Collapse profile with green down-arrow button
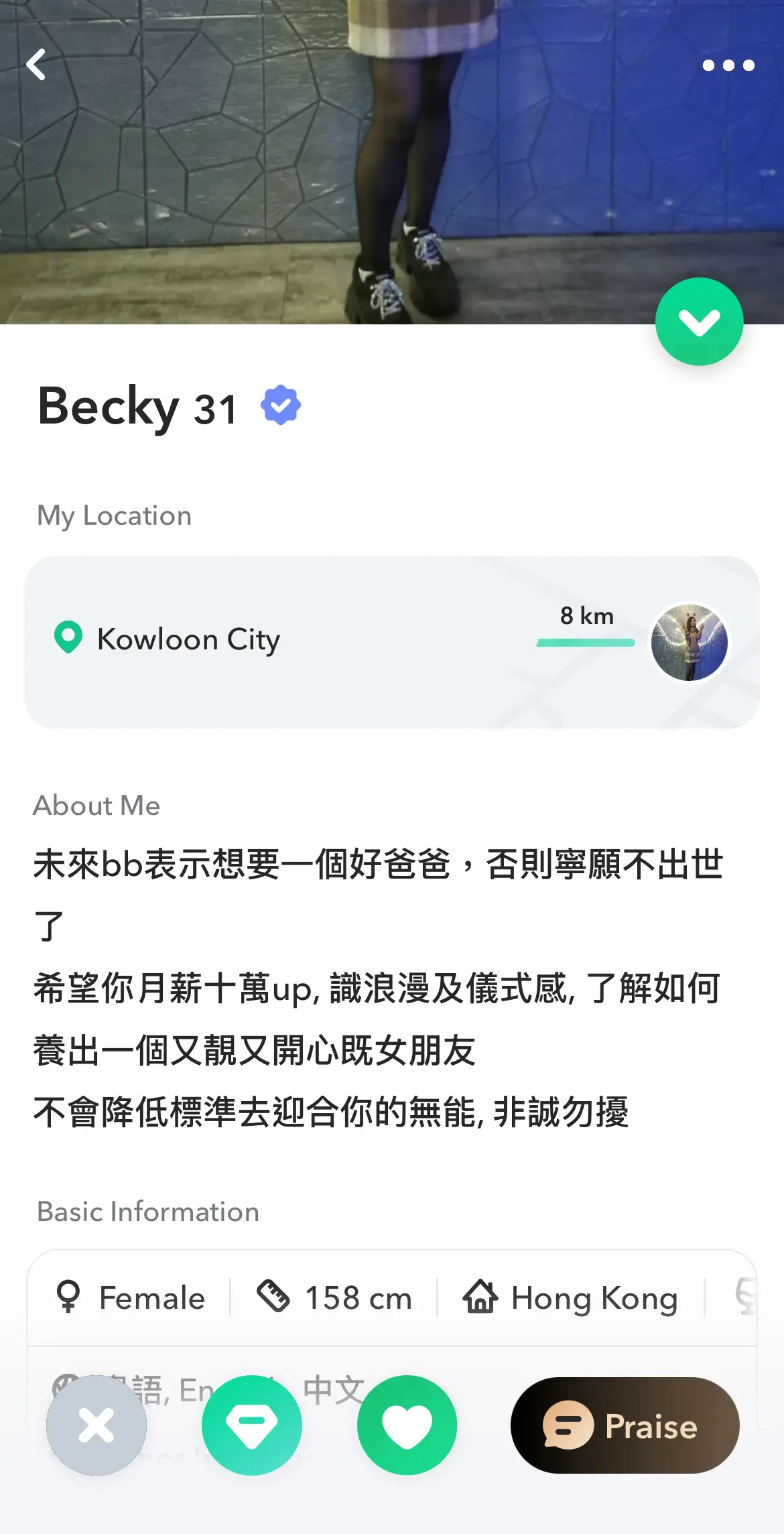The width and height of the screenshot is (784, 1534). pyautogui.click(x=700, y=322)
